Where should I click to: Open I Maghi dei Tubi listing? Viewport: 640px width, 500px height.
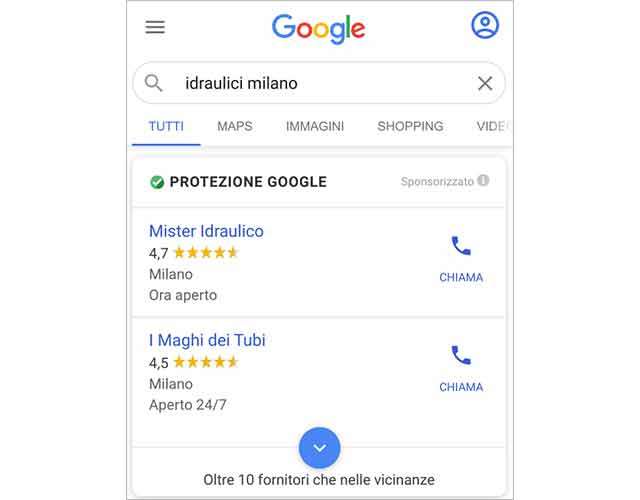click(207, 340)
